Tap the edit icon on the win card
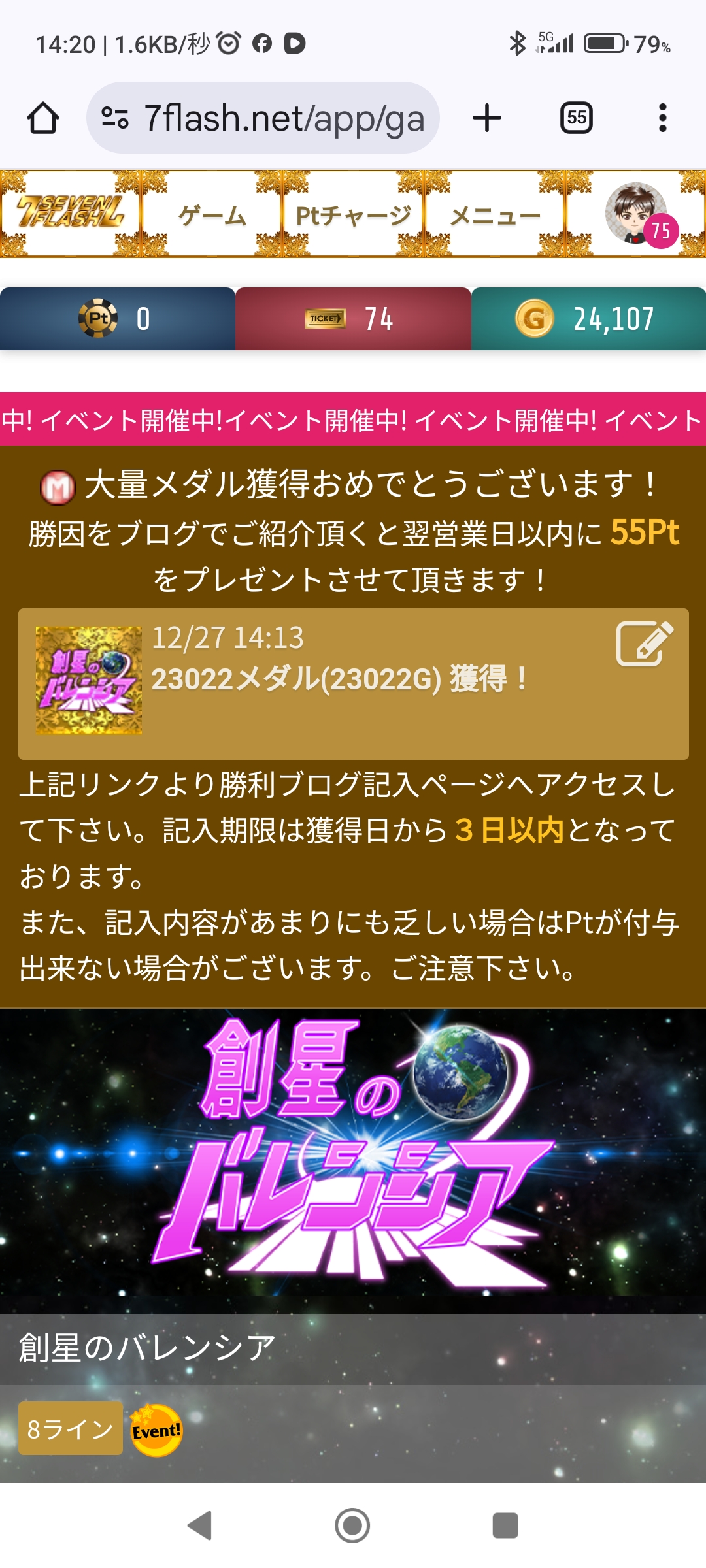The height and width of the screenshot is (1568, 706). coord(645,644)
